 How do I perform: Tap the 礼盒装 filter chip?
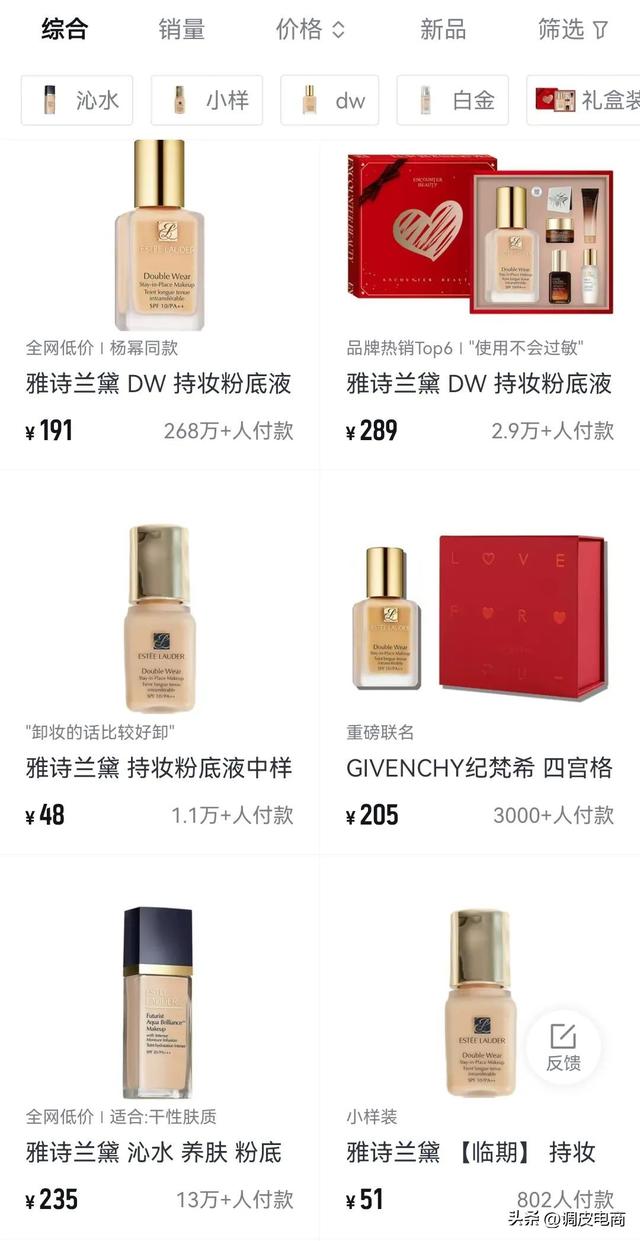(583, 100)
